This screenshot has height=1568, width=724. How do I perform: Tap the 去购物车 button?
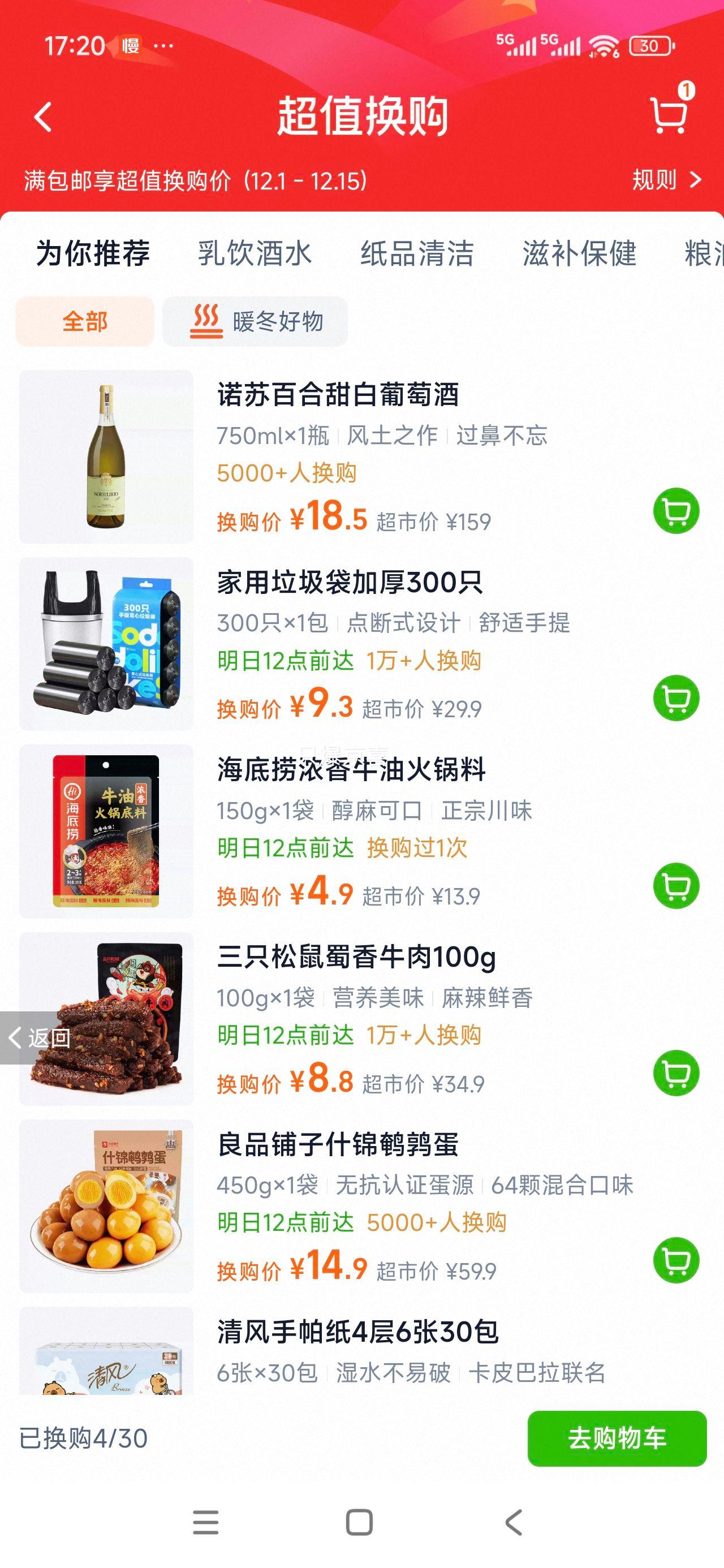coord(615,1440)
